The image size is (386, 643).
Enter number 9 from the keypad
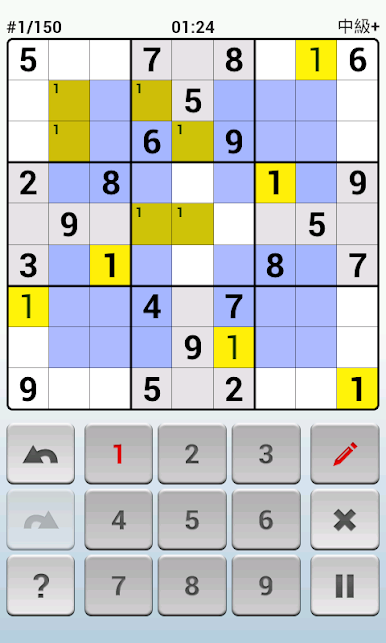coord(266,585)
